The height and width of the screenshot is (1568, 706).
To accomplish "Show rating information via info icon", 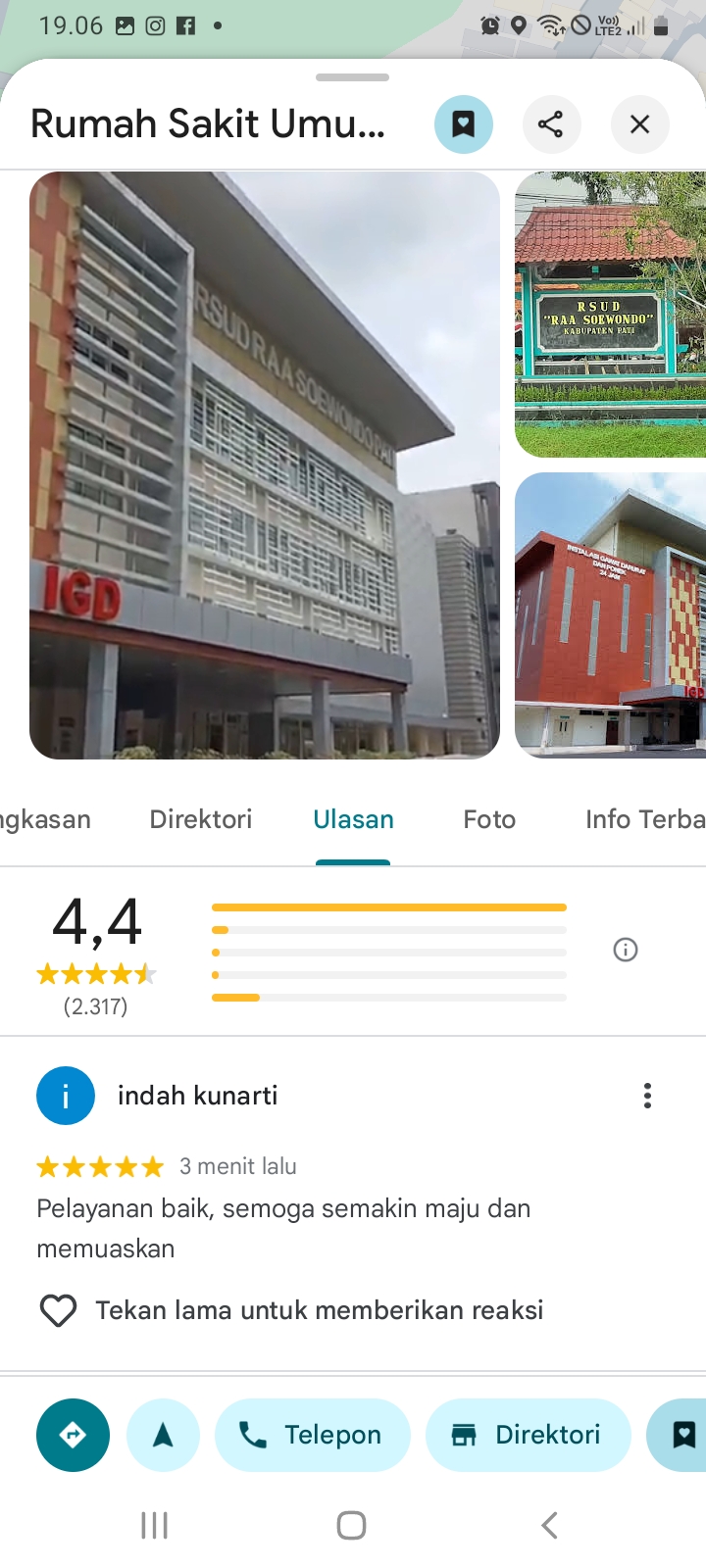I will pyautogui.click(x=626, y=950).
